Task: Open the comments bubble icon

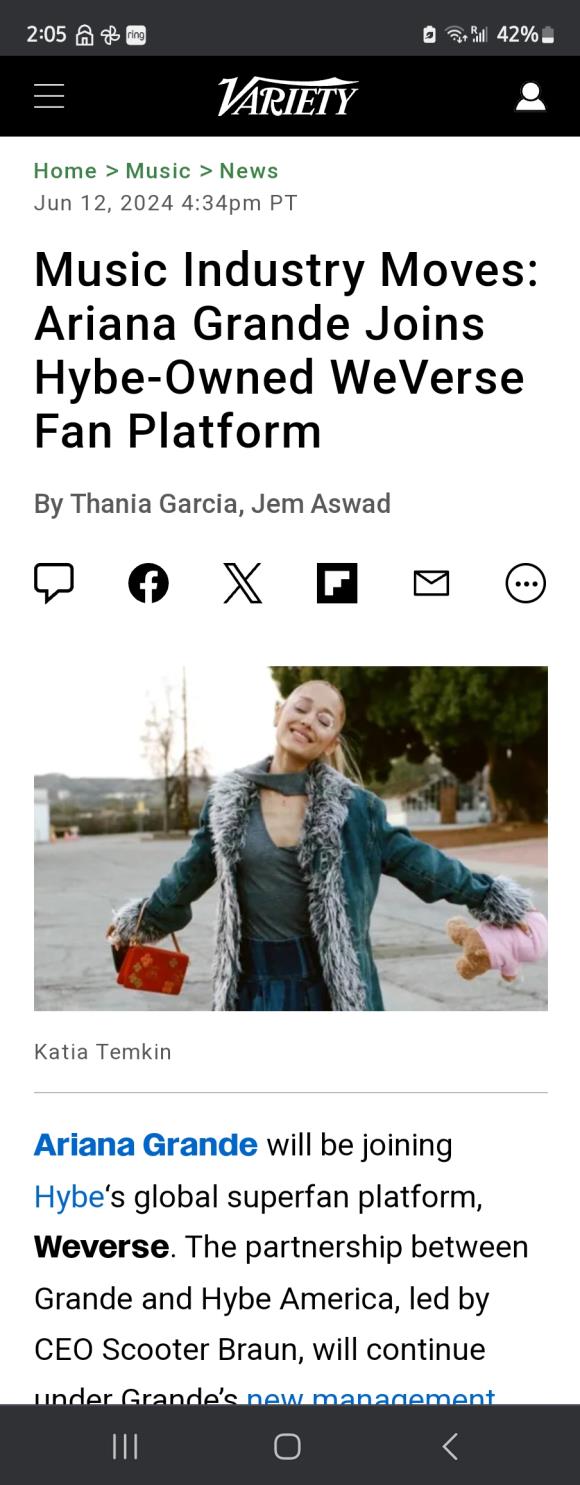Action: pos(54,582)
